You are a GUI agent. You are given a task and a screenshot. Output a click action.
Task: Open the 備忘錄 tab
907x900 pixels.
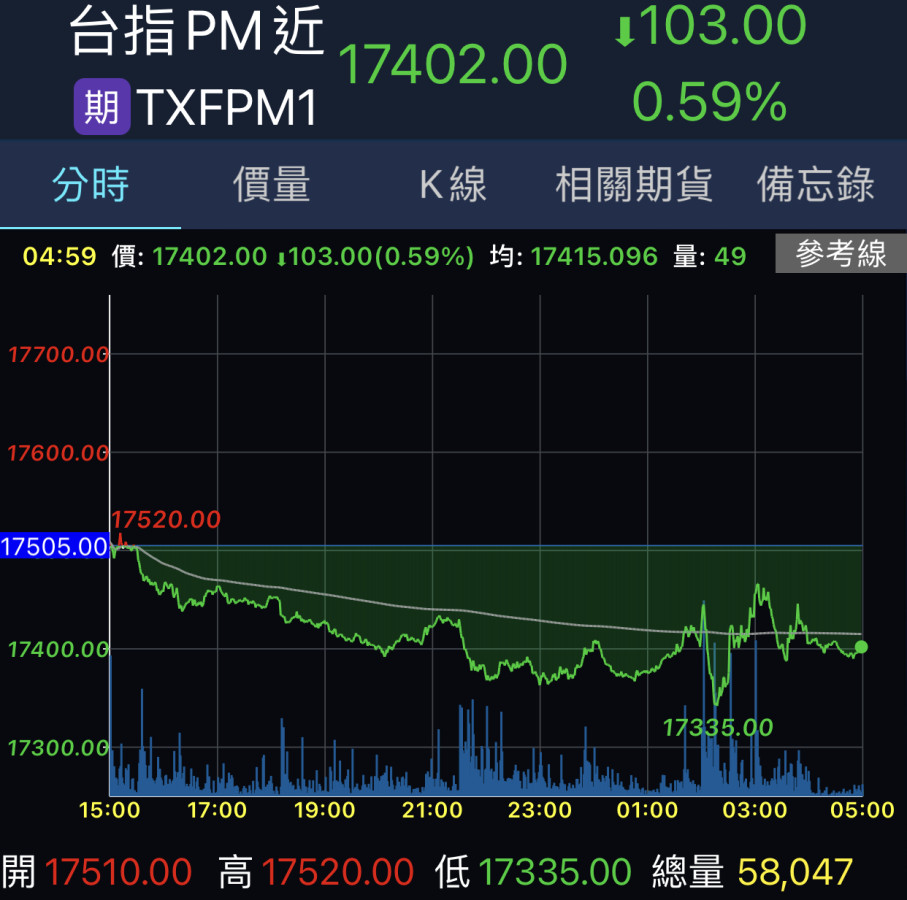816,185
